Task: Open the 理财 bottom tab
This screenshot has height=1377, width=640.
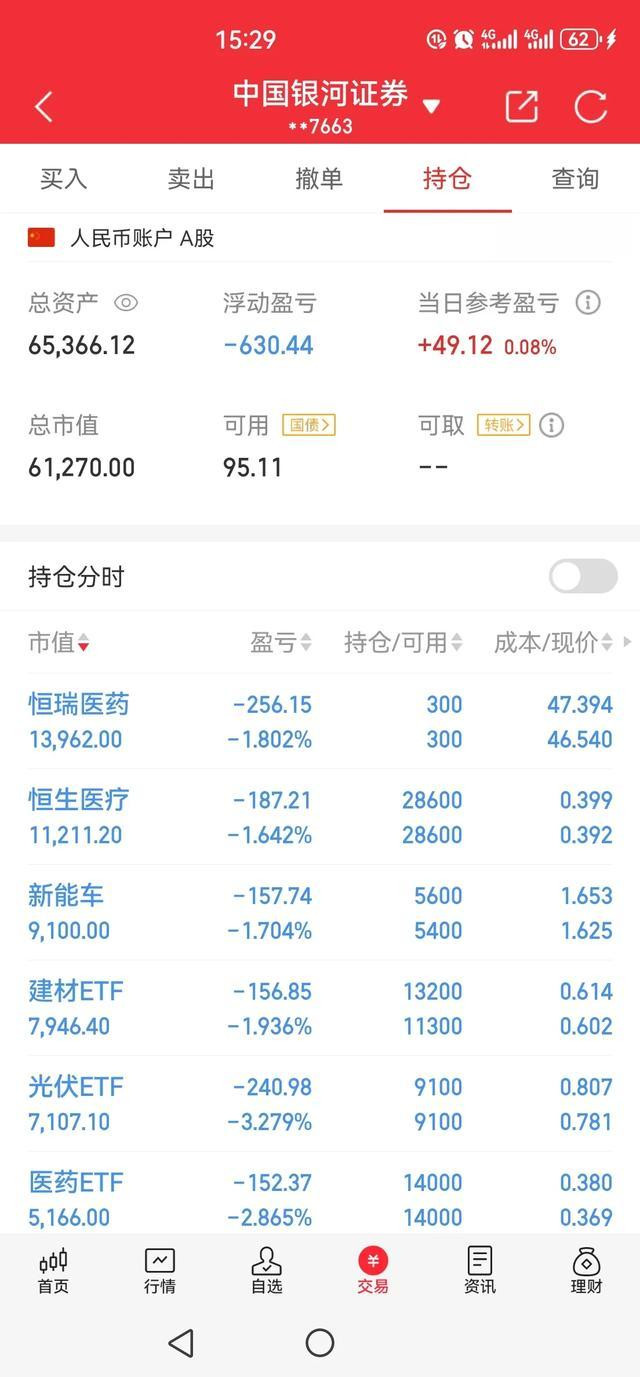Action: (586, 1271)
